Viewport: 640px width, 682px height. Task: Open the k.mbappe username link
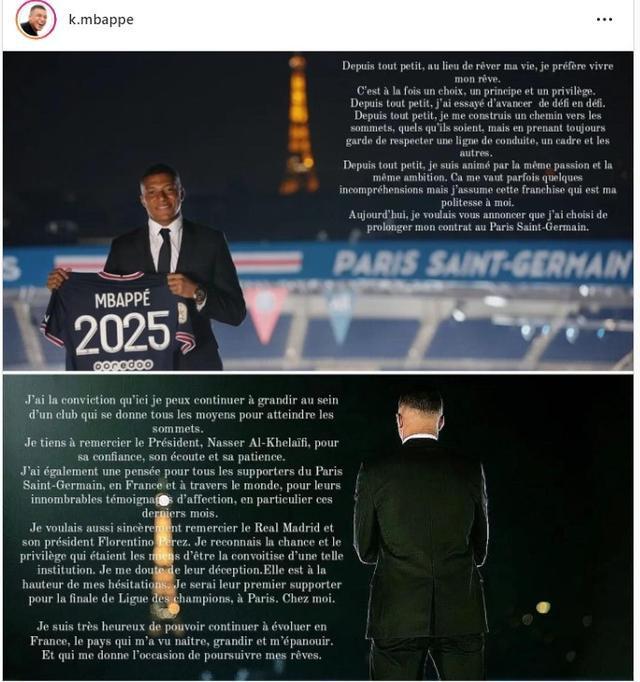100,20
